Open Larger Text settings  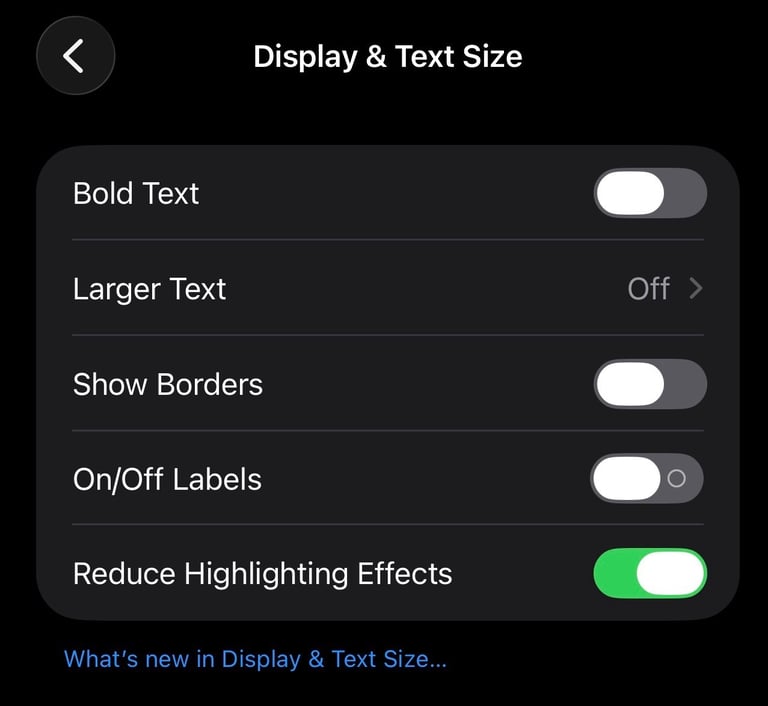pos(388,289)
